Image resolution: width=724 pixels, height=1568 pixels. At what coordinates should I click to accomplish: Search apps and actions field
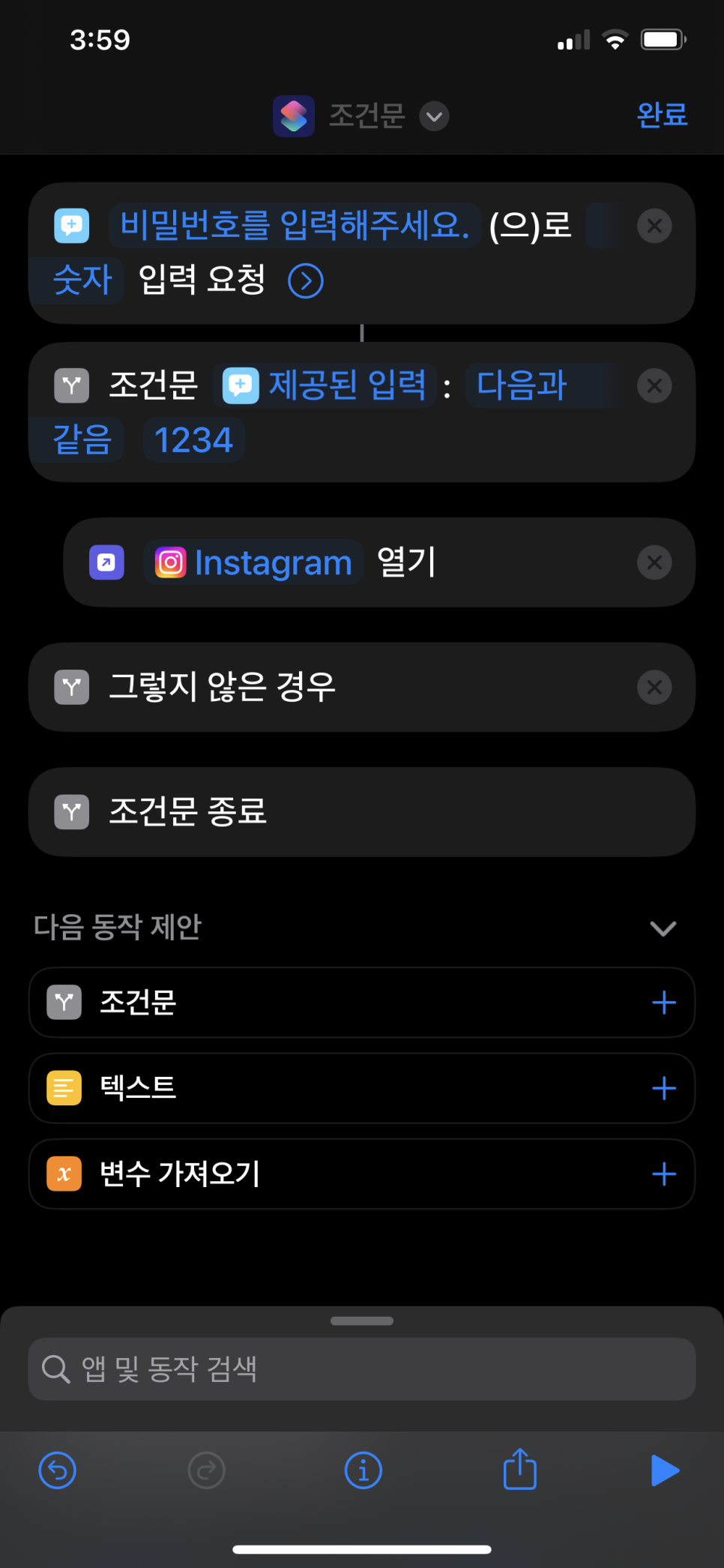pos(362,1369)
